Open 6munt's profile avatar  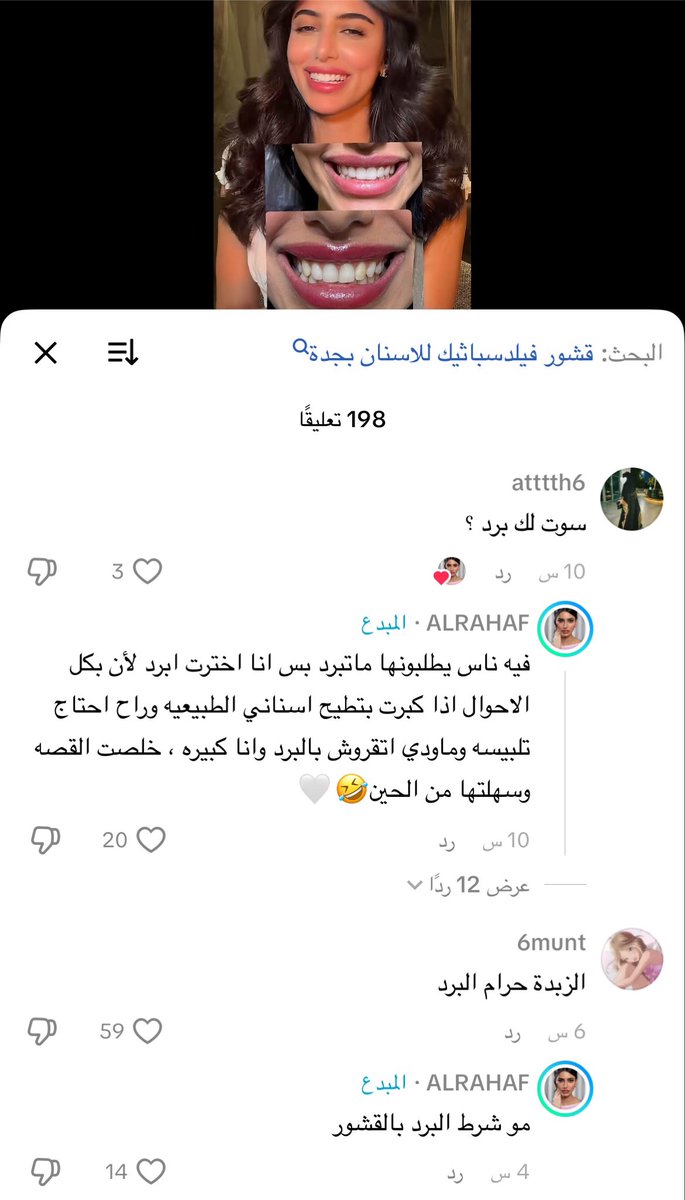631,959
